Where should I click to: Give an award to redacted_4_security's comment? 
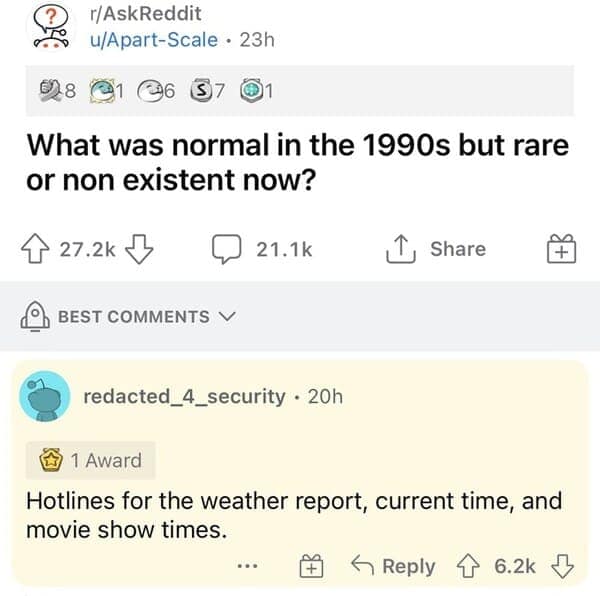coord(311,567)
